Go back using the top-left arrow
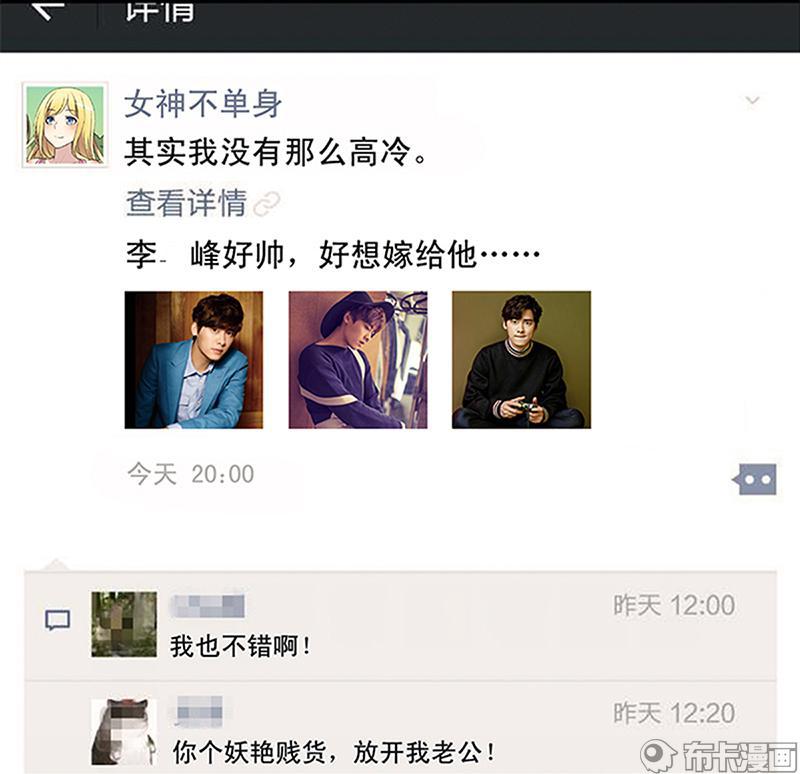 [46, 12]
